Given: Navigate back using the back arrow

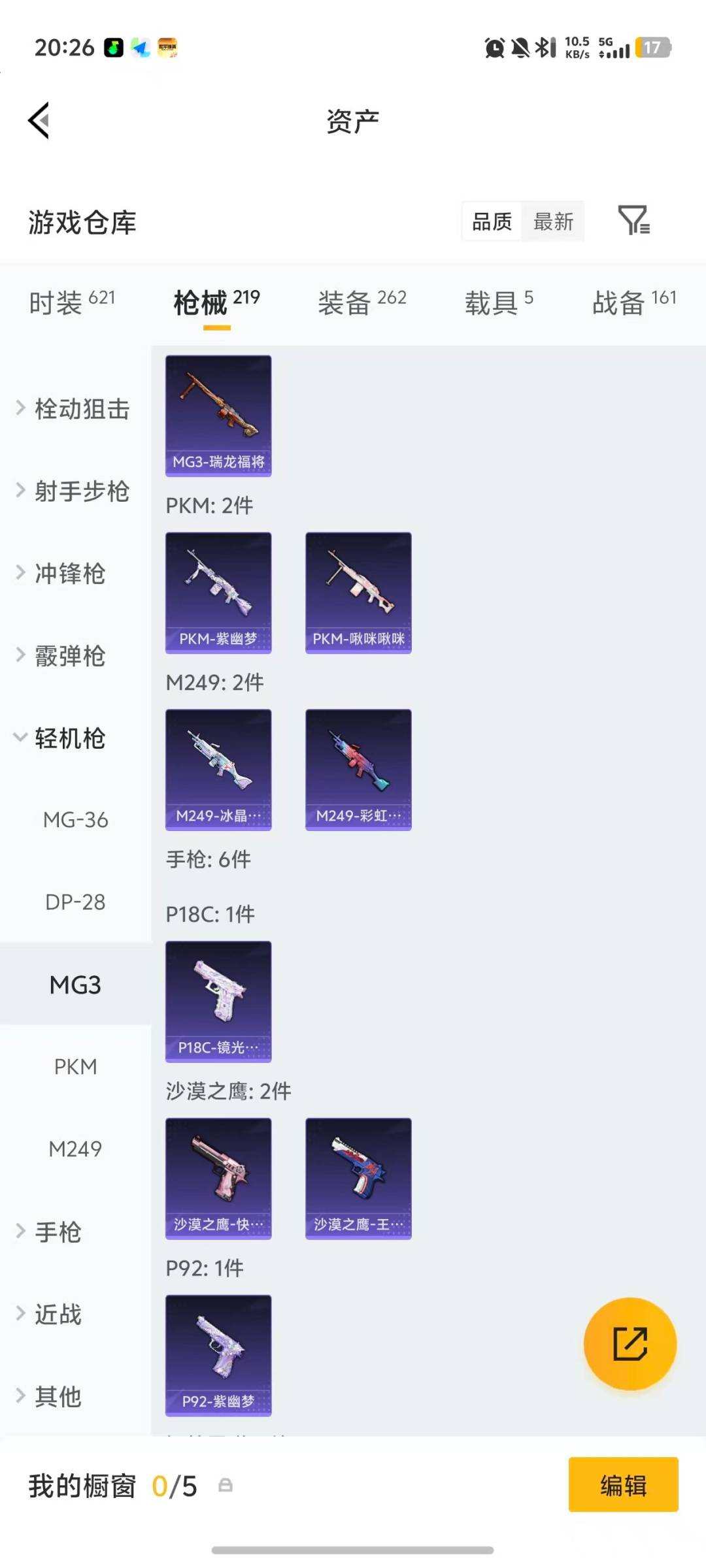Looking at the screenshot, I should pos(39,120).
